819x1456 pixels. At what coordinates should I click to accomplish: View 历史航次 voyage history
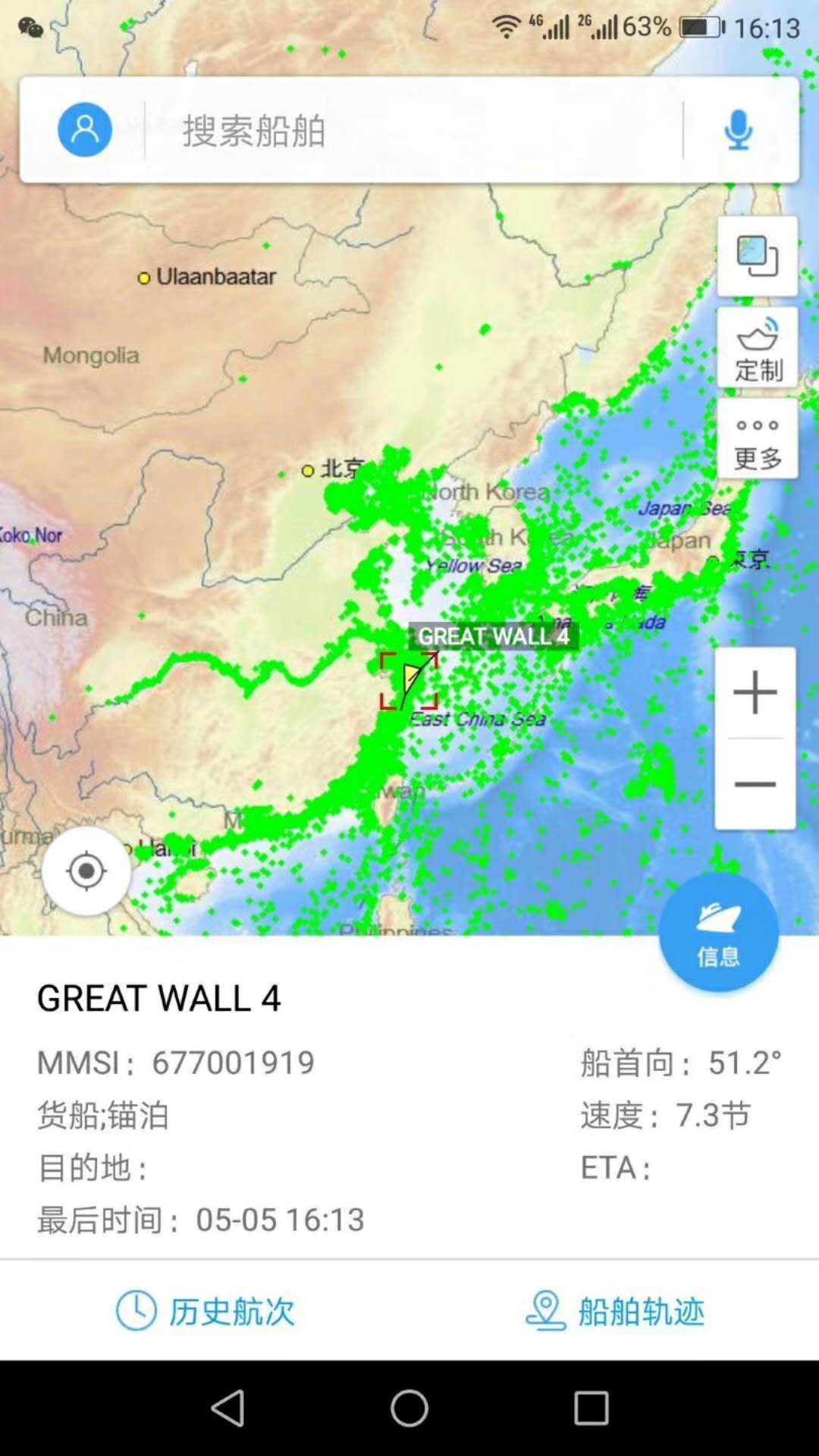click(x=206, y=1311)
